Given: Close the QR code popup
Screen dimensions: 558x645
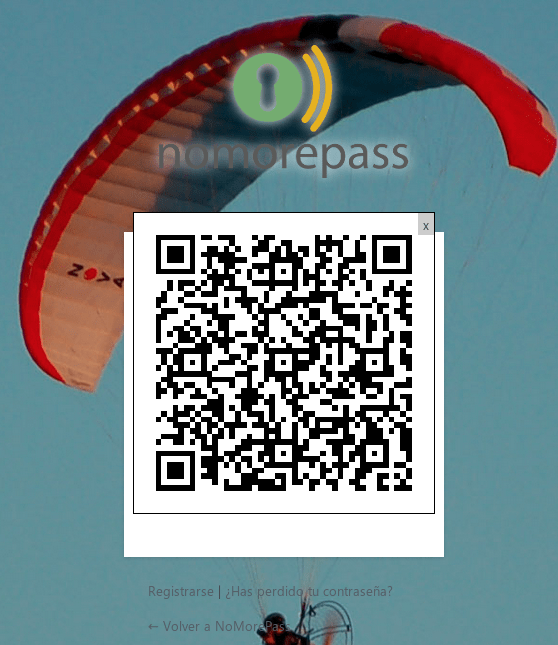Looking at the screenshot, I should tap(426, 225).
